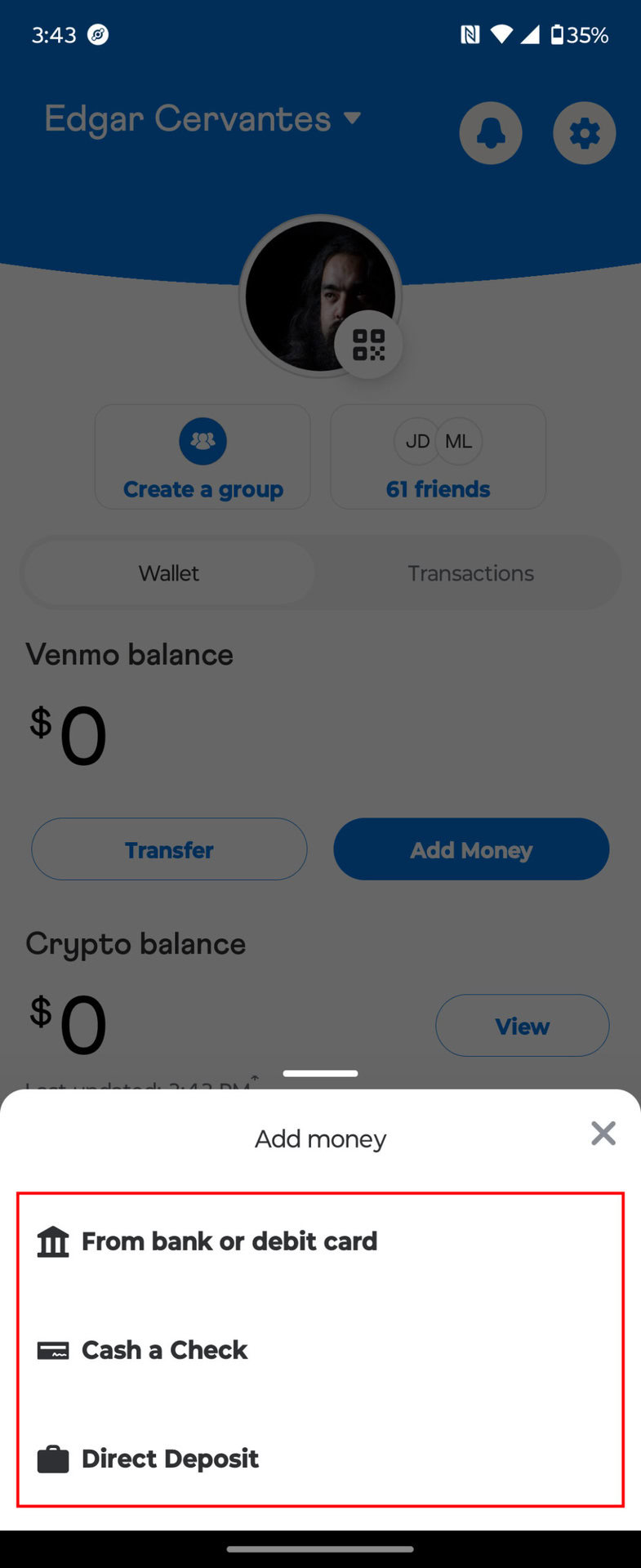The image size is (641, 1568).
Task: Tap the Transfer button
Action: click(169, 849)
